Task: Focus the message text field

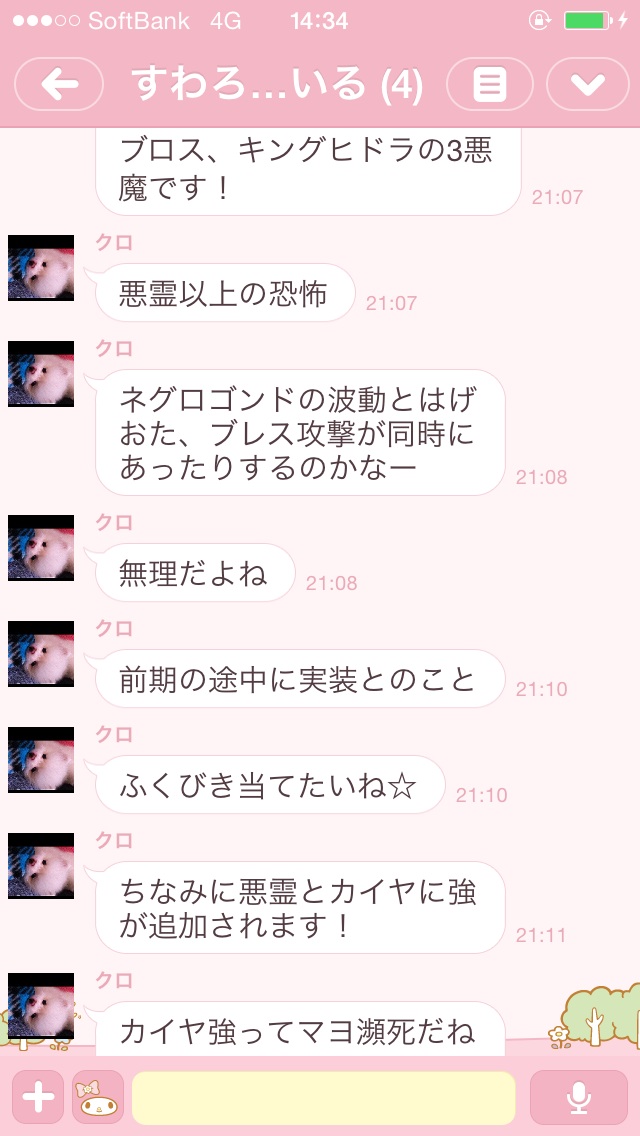Action: (323, 1097)
